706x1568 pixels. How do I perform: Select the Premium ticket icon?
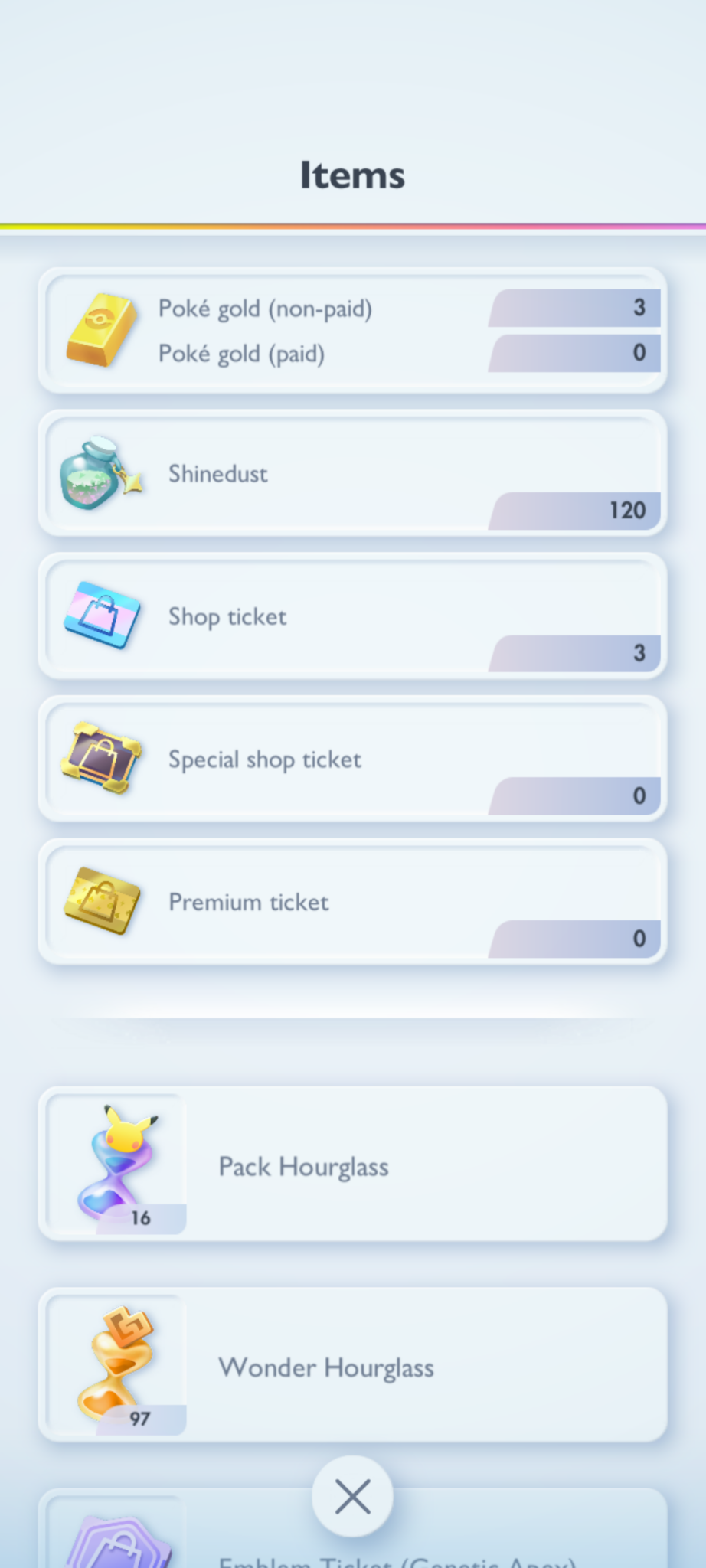102,900
